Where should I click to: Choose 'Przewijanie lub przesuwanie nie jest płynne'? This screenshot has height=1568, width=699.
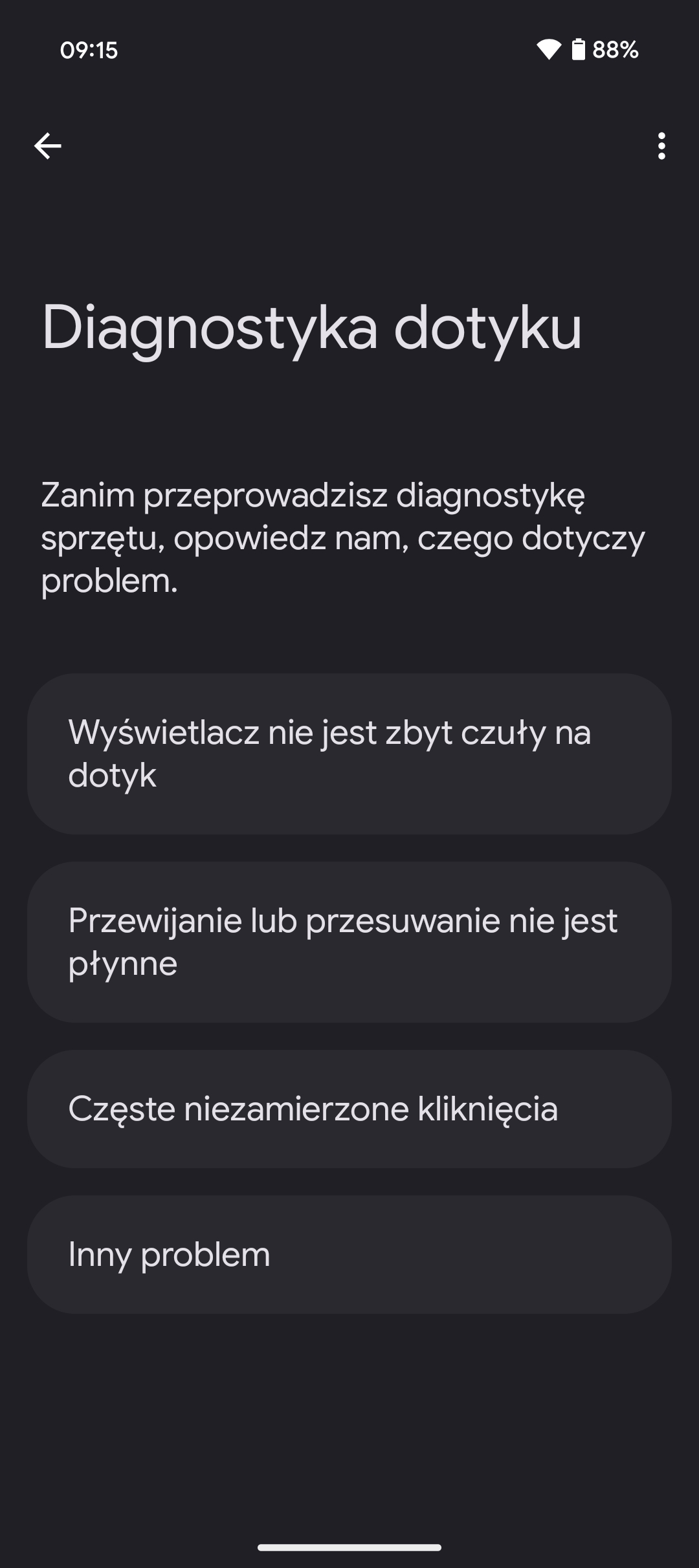coord(349,942)
